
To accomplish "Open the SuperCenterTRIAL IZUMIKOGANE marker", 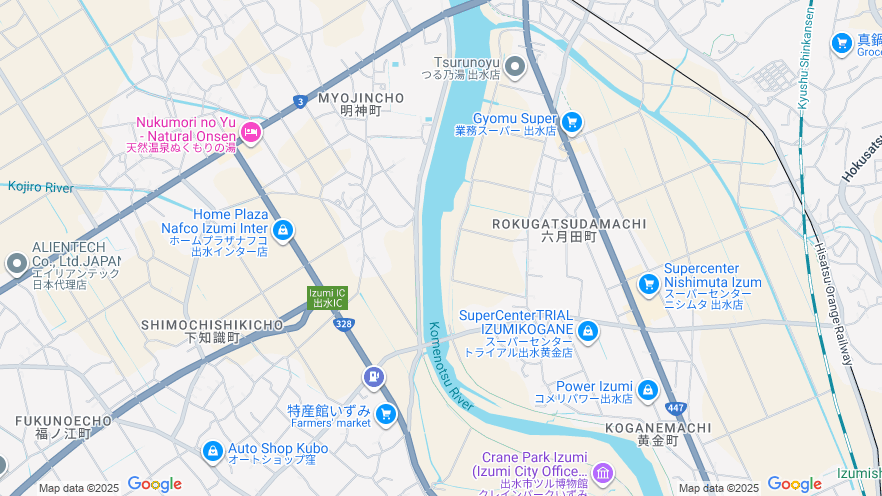I will [587, 331].
